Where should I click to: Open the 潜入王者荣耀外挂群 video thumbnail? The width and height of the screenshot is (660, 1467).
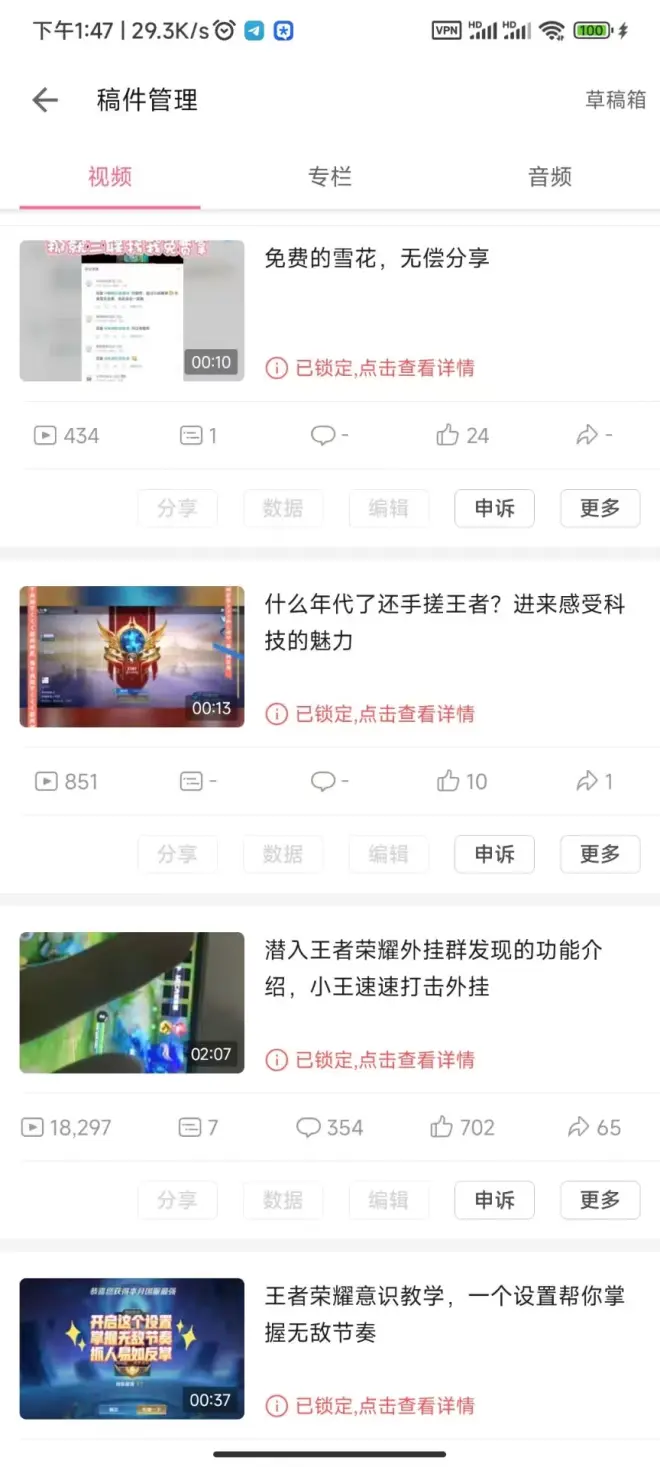132,1003
